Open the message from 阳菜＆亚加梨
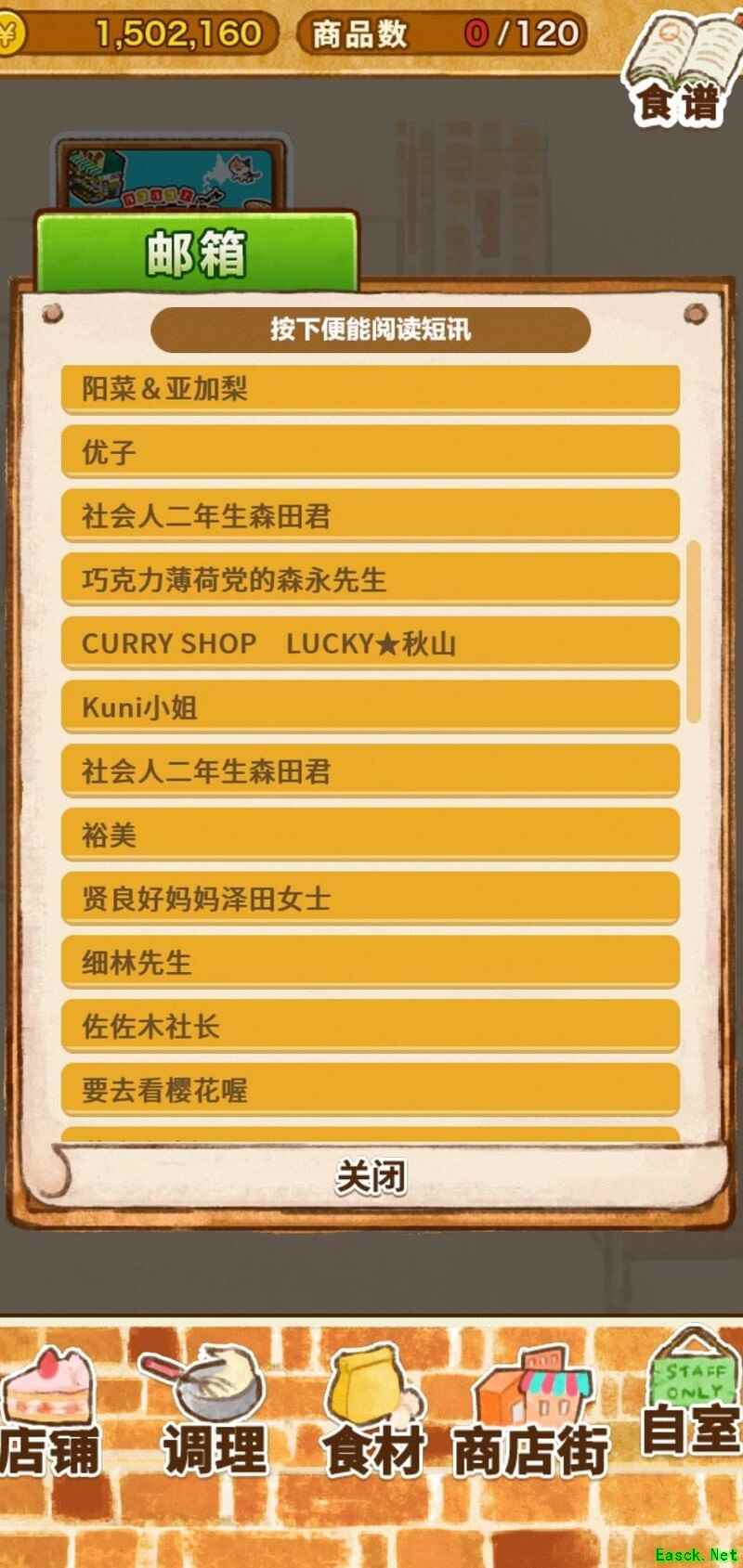 coord(370,388)
